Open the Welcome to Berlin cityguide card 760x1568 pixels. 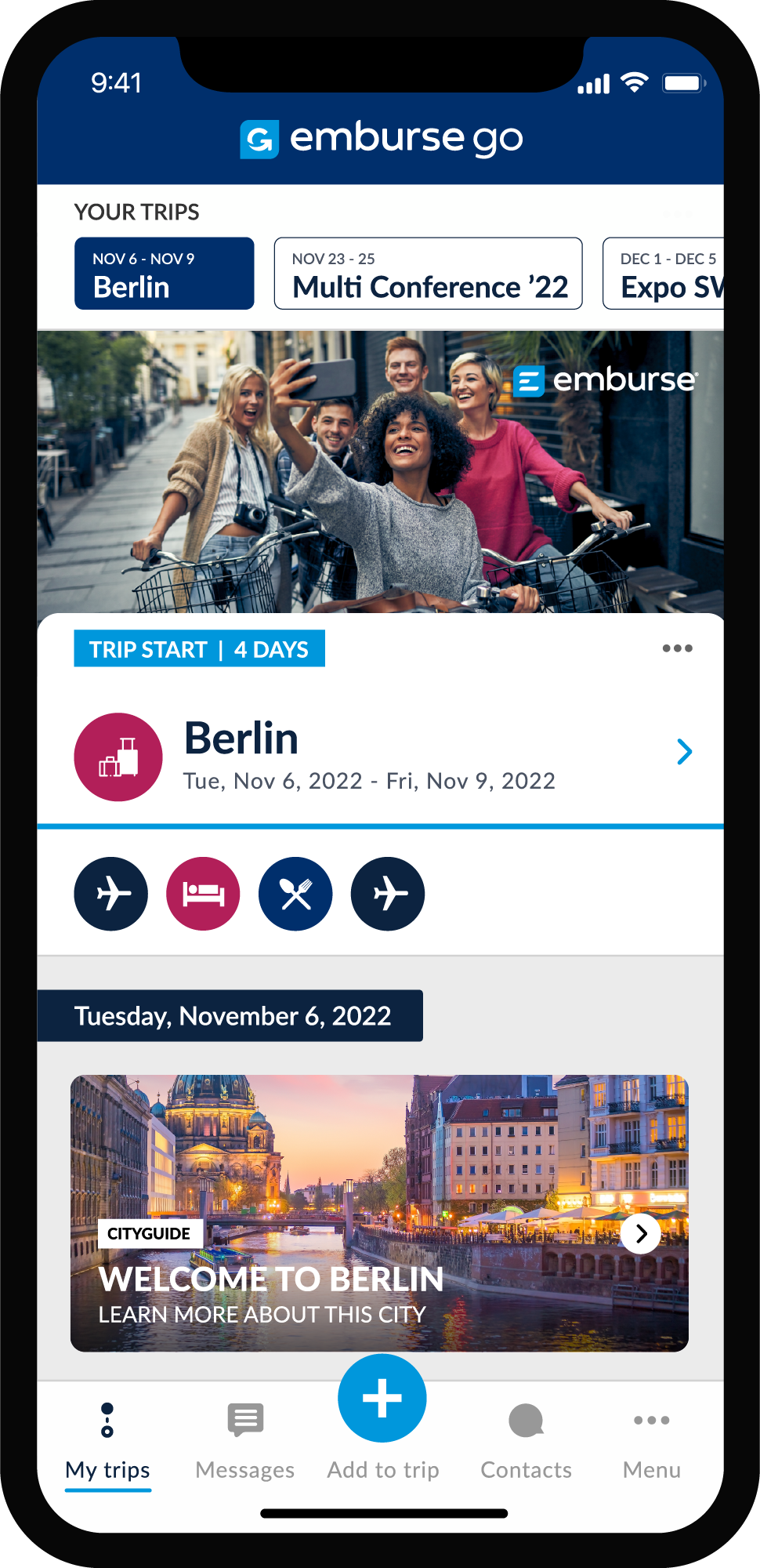[x=379, y=1213]
